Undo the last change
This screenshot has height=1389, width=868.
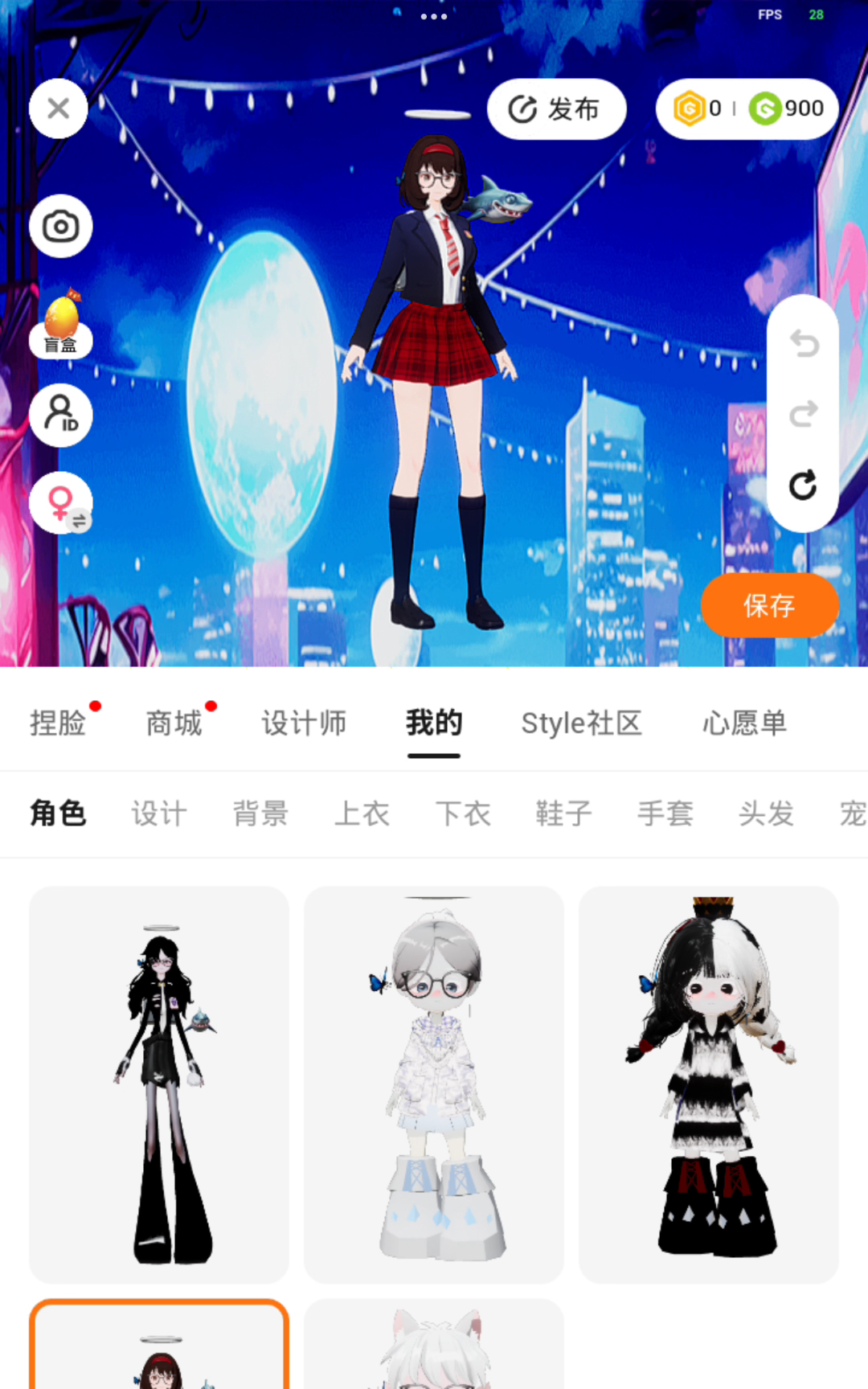coord(803,344)
